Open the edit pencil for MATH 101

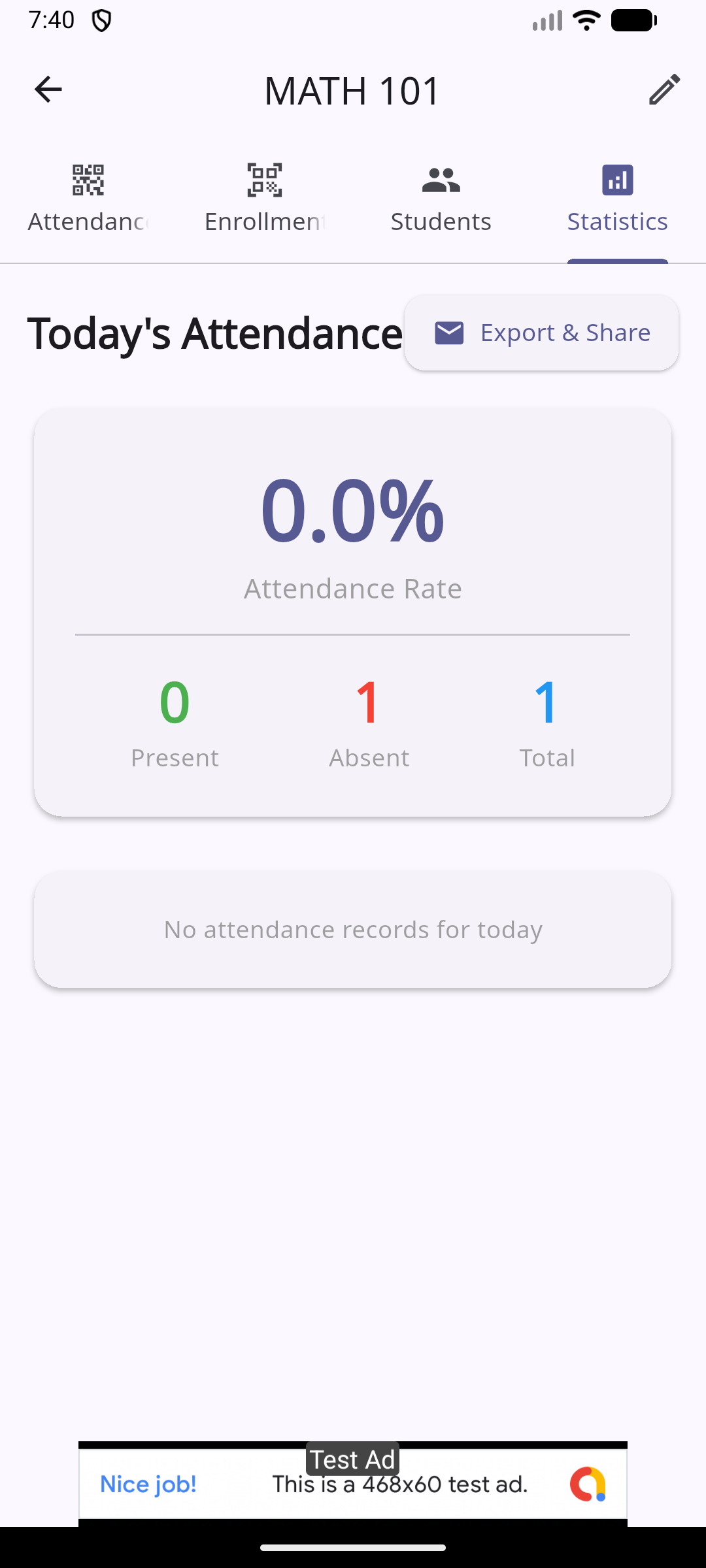click(665, 90)
